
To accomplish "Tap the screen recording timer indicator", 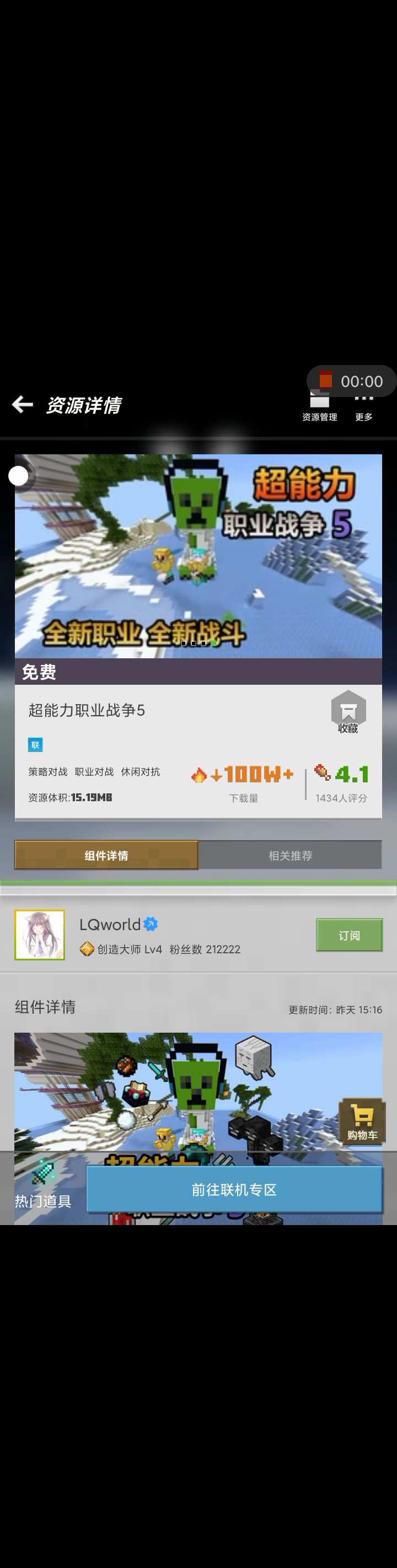I will pos(351,381).
